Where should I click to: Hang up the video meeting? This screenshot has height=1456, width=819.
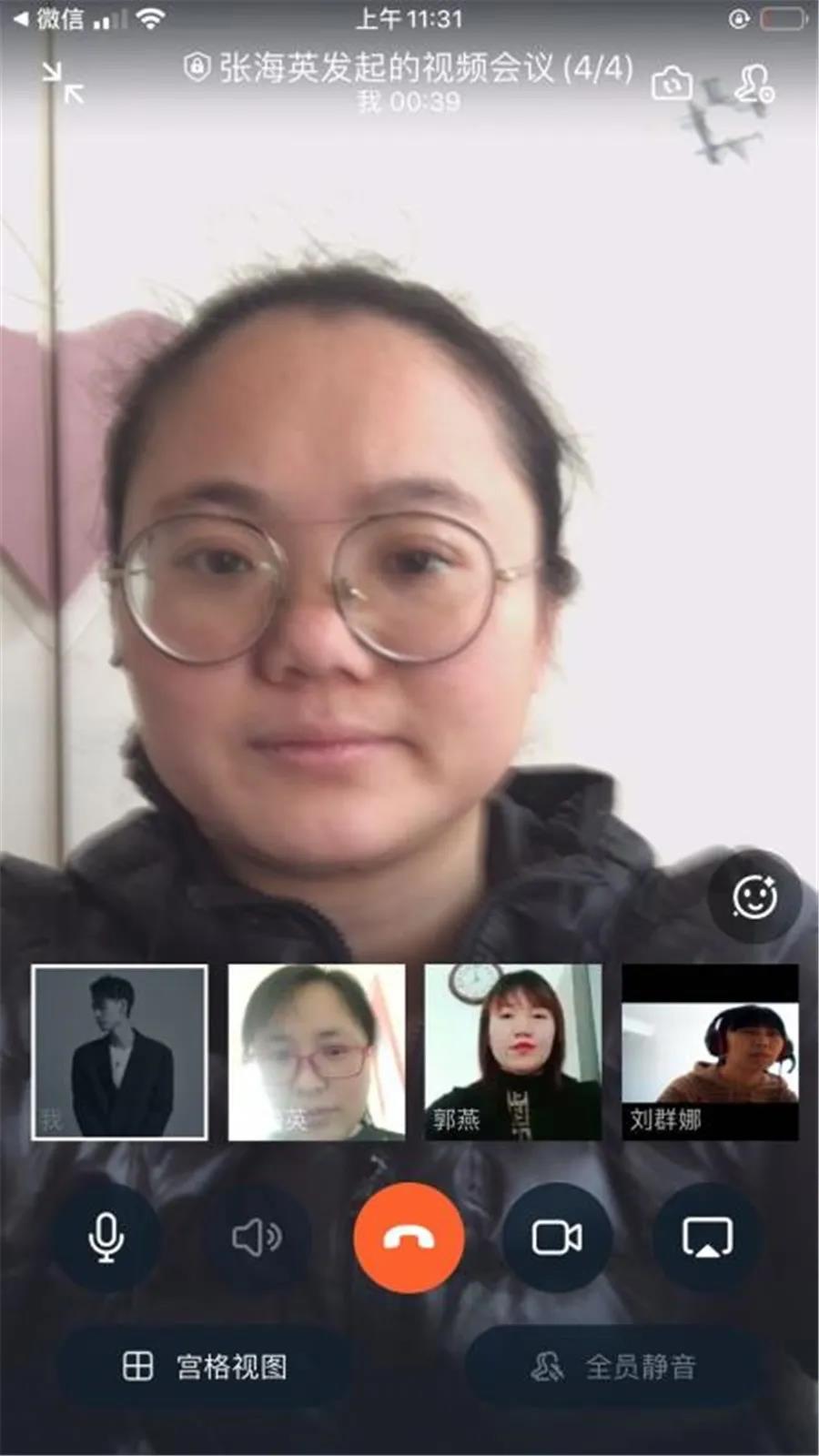pyautogui.click(x=409, y=1238)
